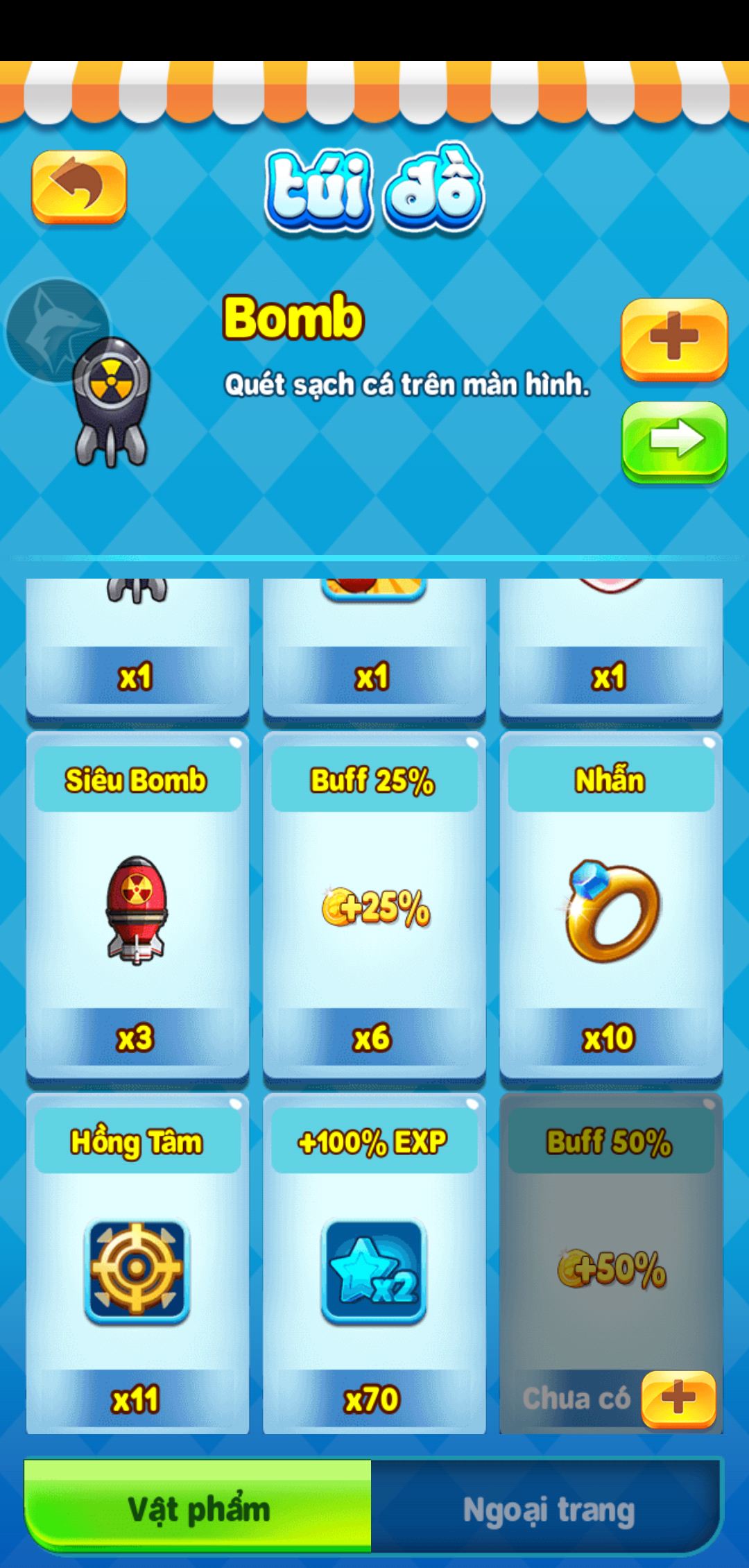
Task: Switch to the Ngoại trang tab
Action: 548,1510
